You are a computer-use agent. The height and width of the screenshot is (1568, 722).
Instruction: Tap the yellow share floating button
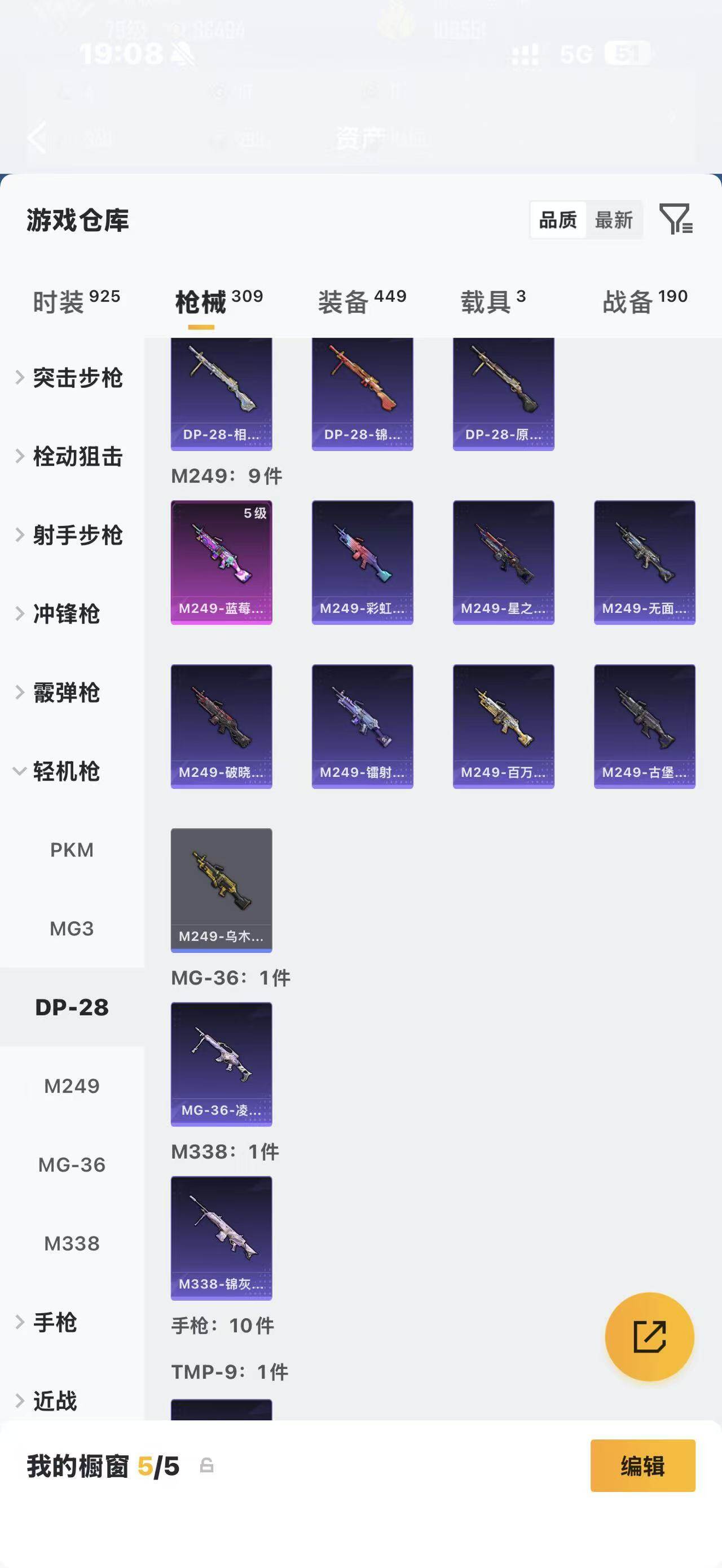click(x=650, y=1337)
